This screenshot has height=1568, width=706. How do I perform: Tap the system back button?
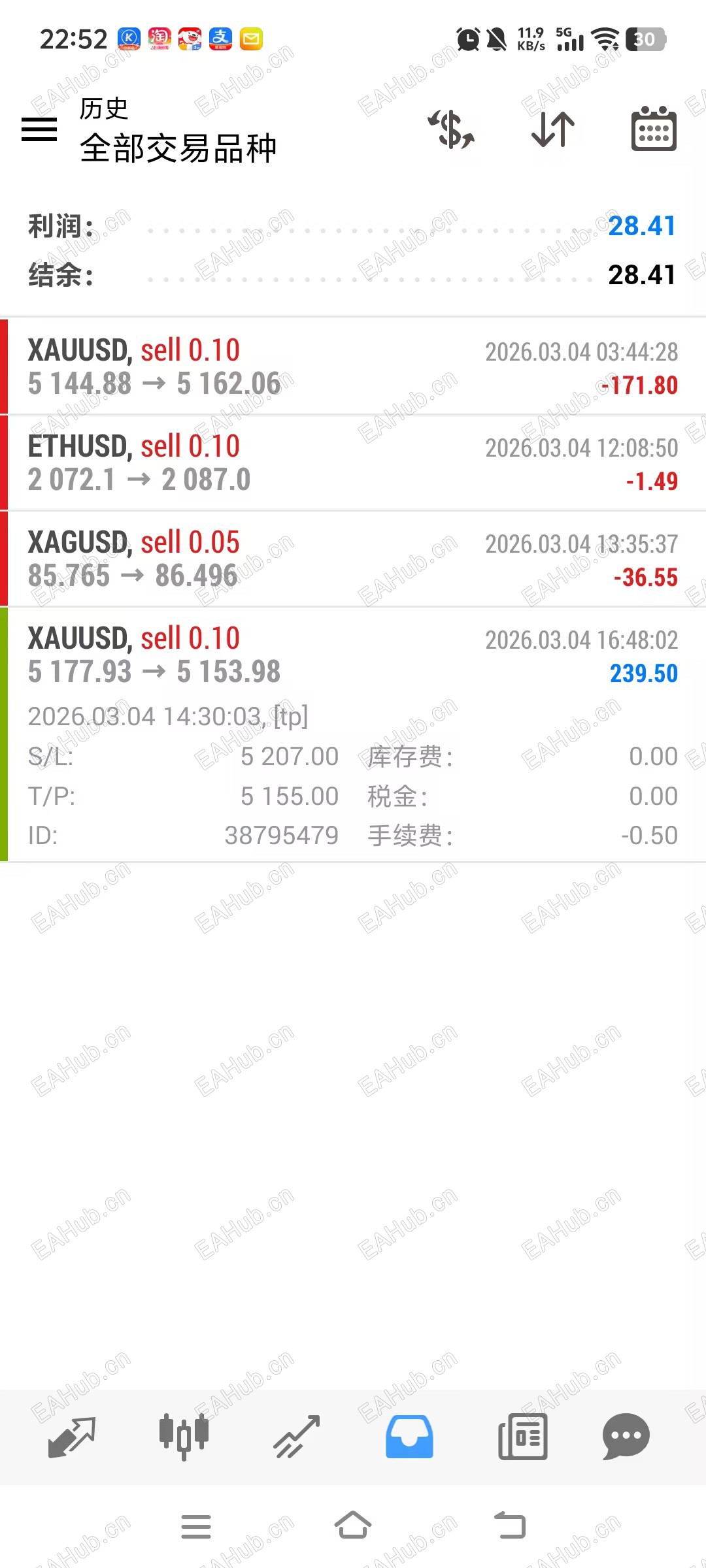pyautogui.click(x=510, y=1527)
